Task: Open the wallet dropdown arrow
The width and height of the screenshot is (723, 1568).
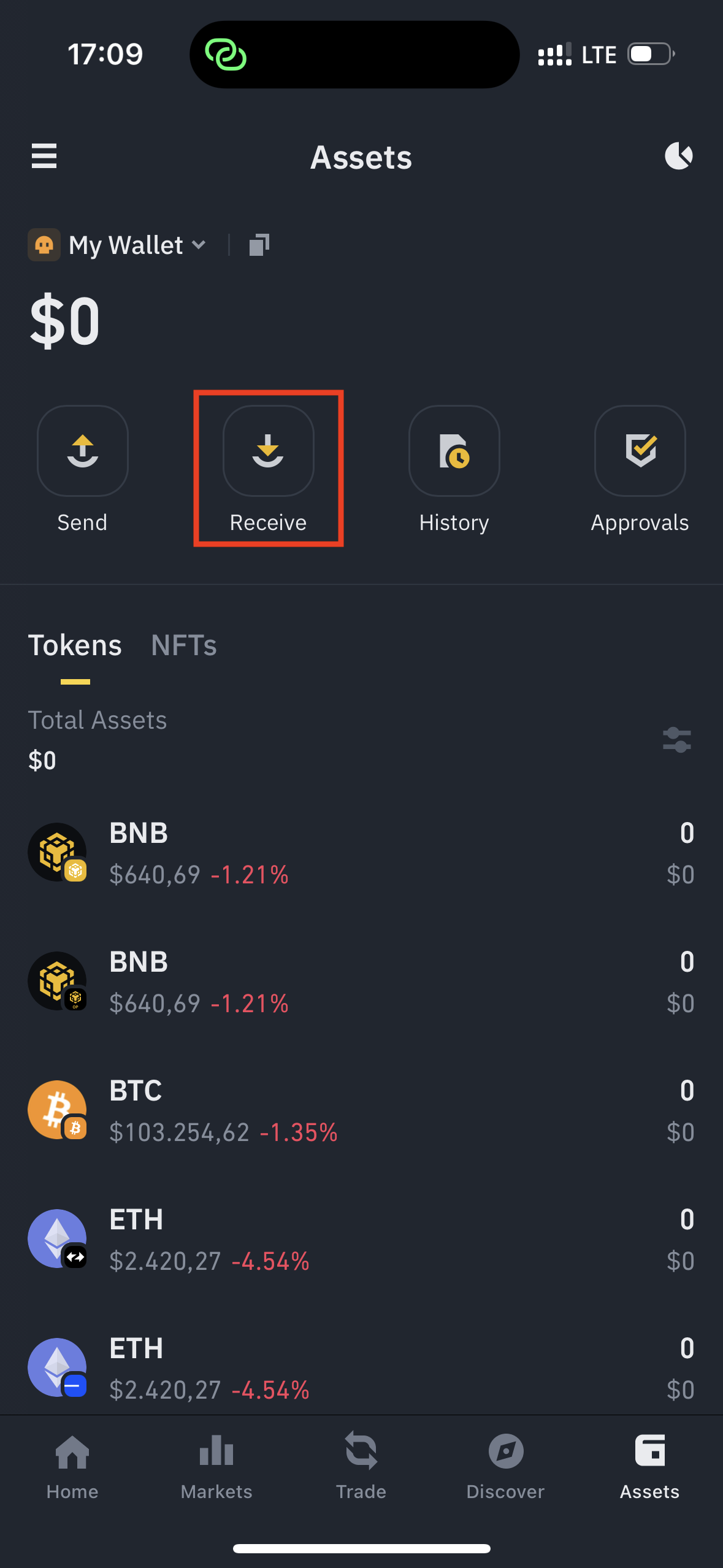Action: pos(199,245)
